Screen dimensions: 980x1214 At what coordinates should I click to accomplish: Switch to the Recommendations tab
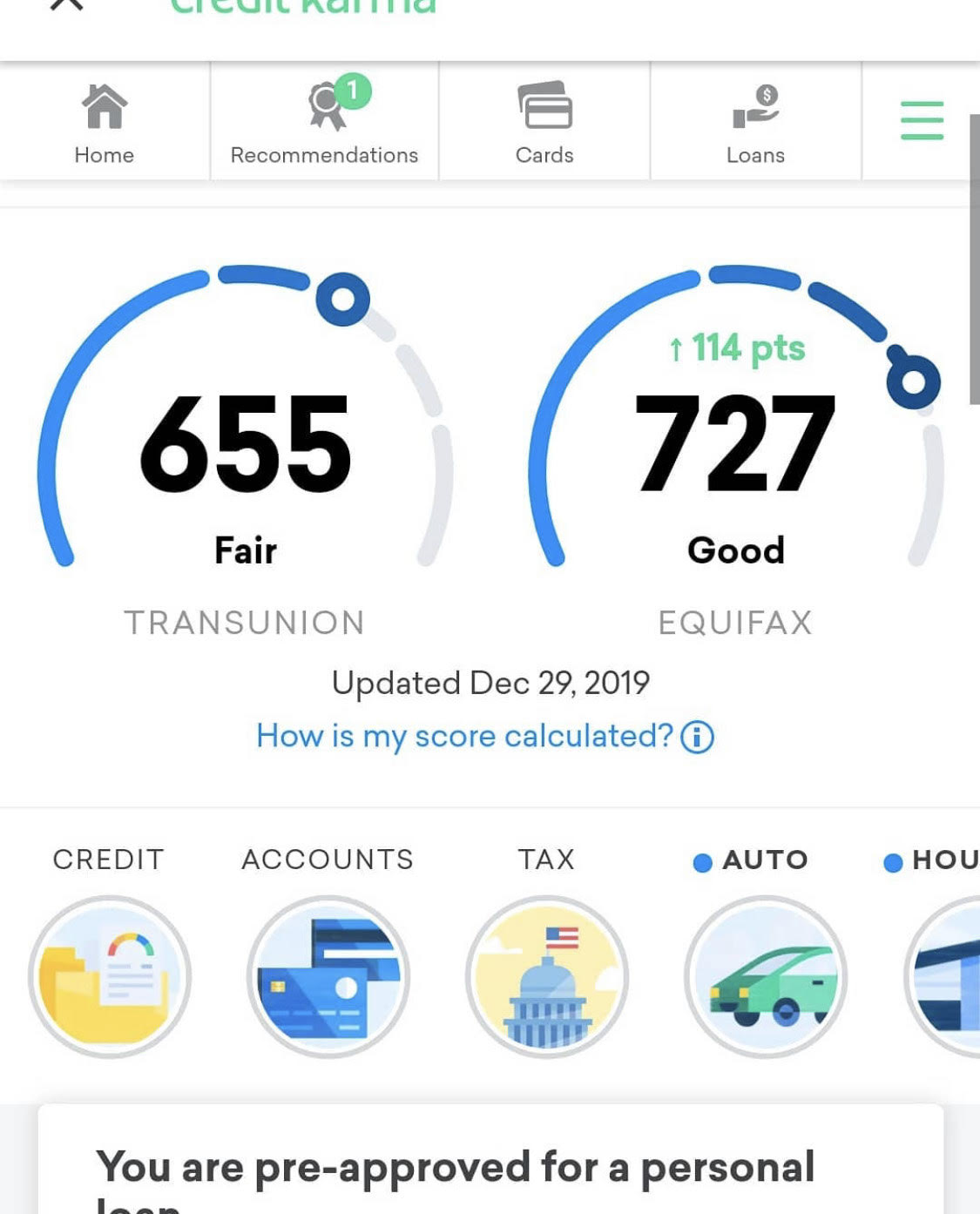[x=323, y=122]
